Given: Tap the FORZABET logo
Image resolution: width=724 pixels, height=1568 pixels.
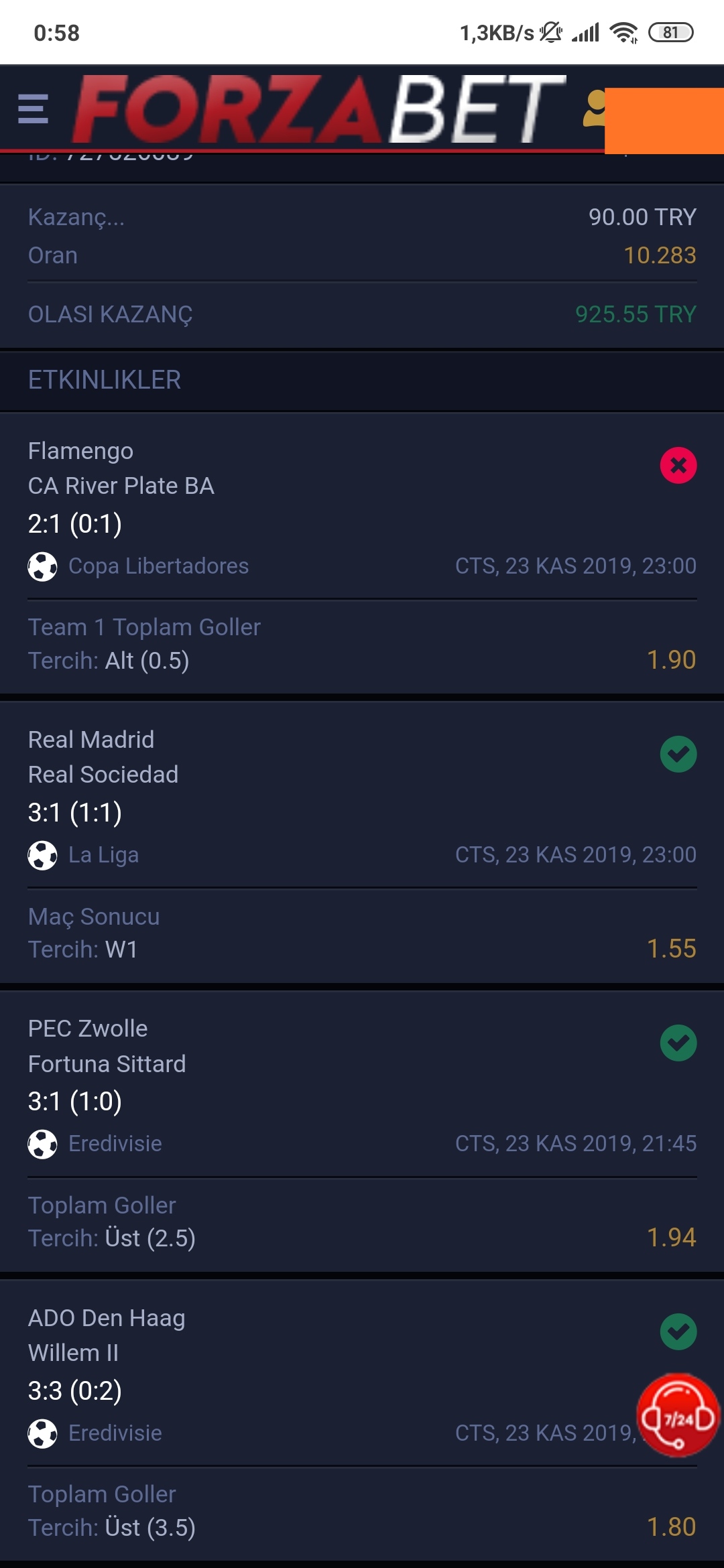Looking at the screenshot, I should (x=320, y=109).
